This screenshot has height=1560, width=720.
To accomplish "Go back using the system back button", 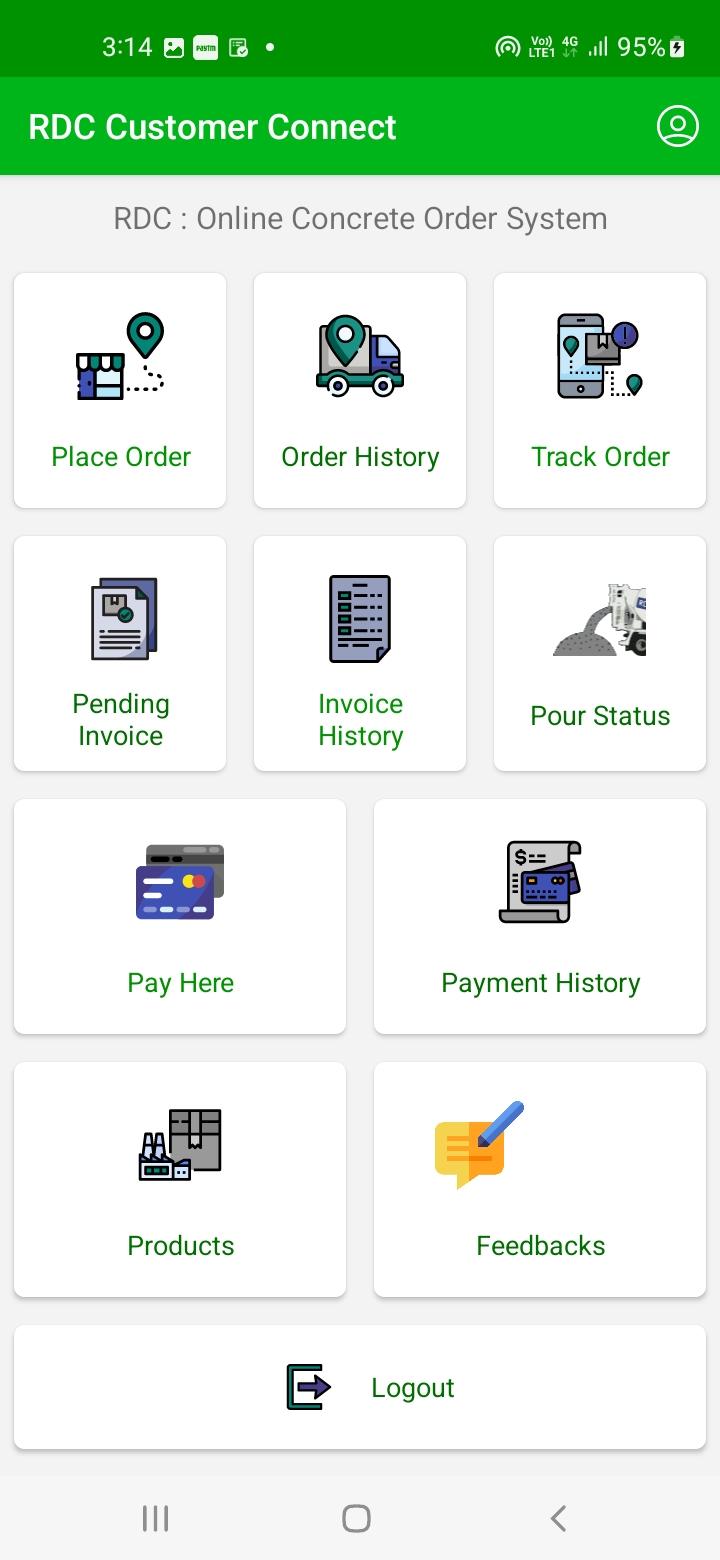I will coord(559,1518).
